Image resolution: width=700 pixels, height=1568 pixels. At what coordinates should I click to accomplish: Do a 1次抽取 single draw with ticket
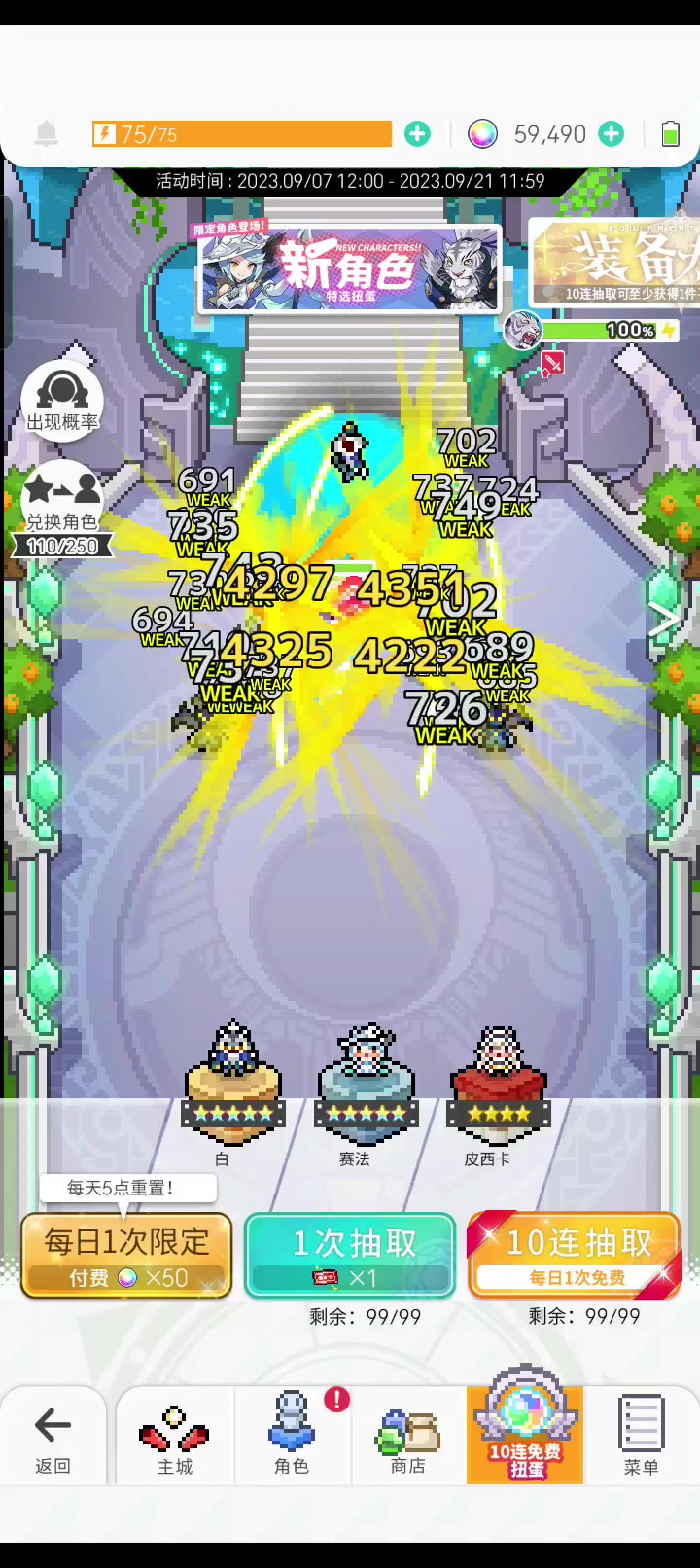[x=350, y=1255]
